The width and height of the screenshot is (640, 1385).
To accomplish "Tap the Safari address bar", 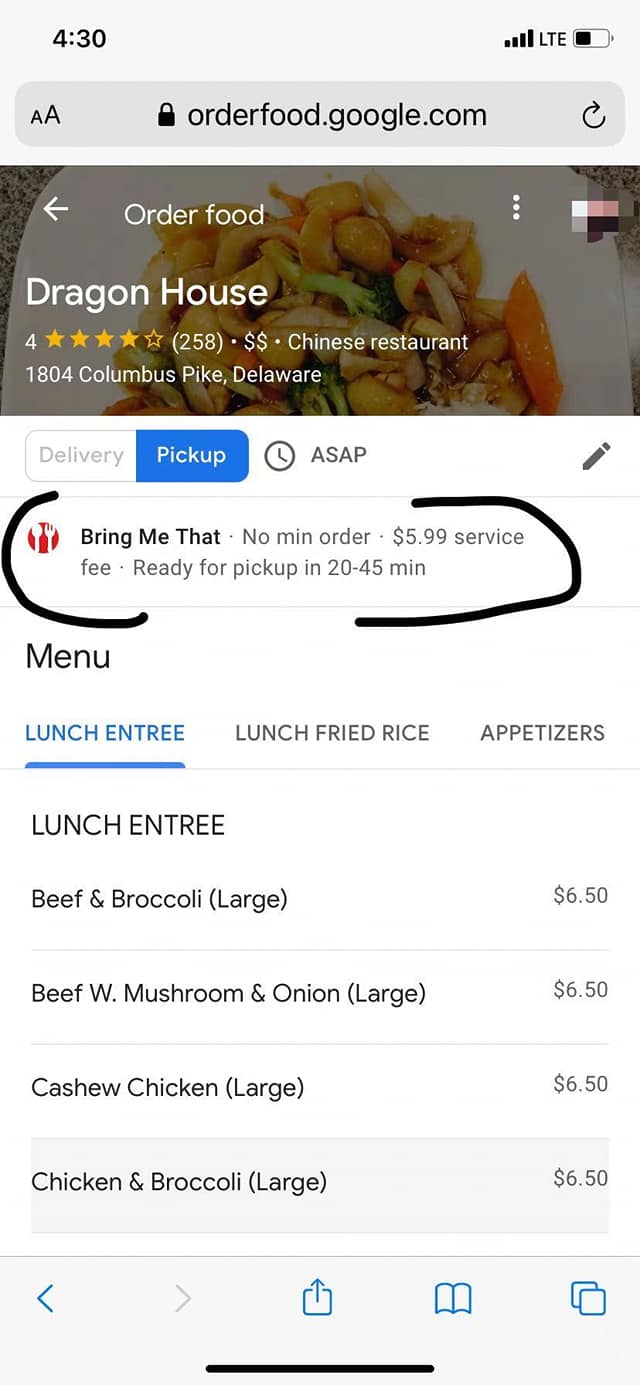I will pos(336,115).
